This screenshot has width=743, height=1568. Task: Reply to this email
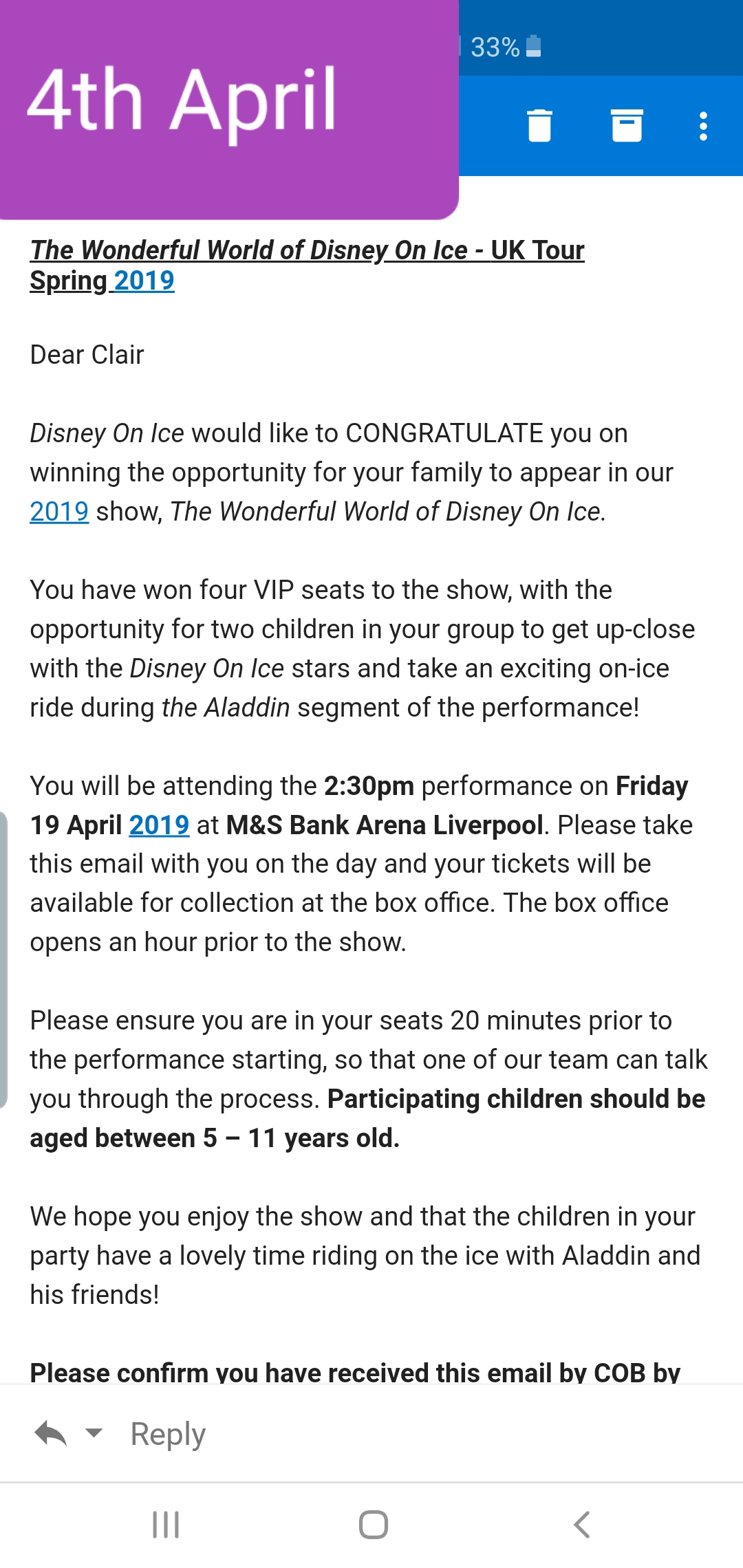click(168, 1434)
